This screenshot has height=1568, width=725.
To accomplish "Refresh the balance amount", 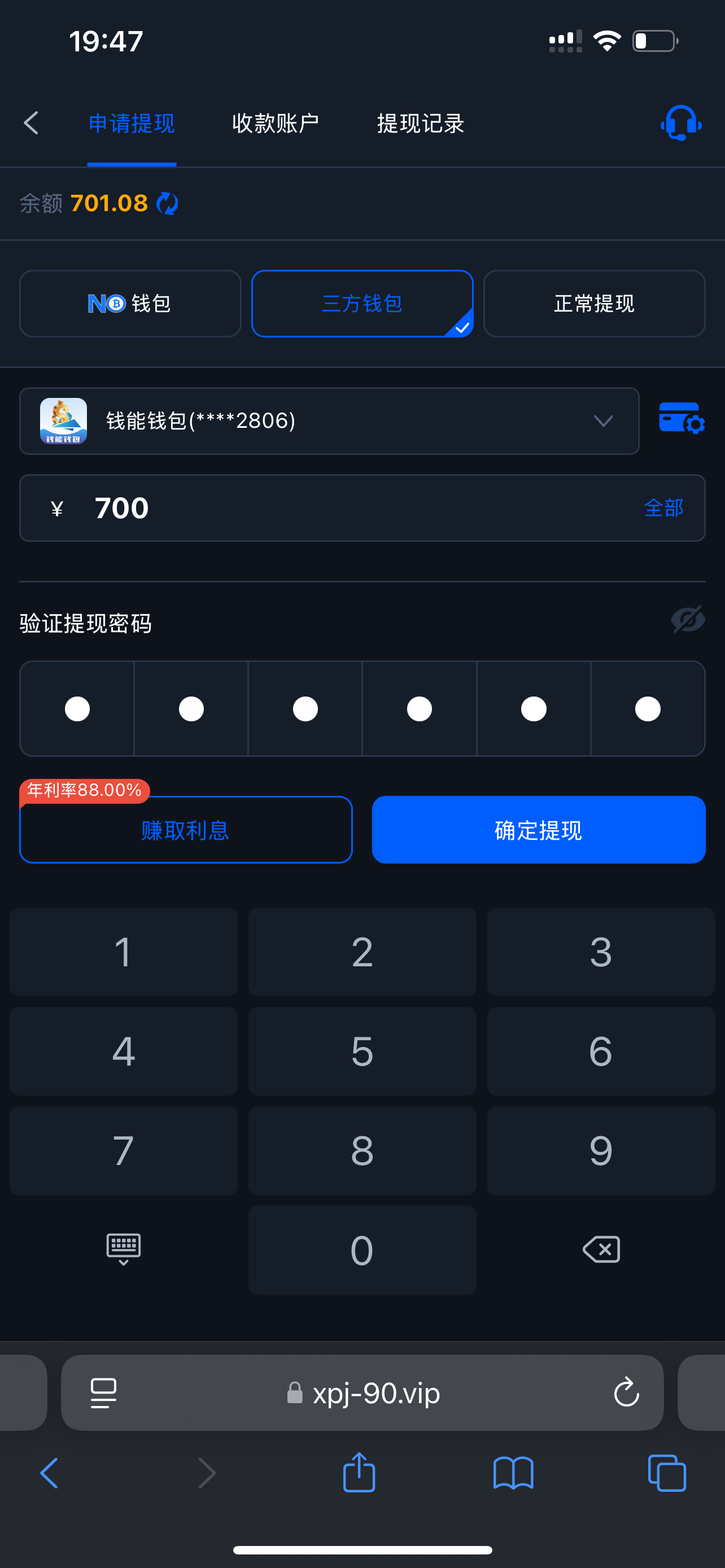I will pos(167,203).
